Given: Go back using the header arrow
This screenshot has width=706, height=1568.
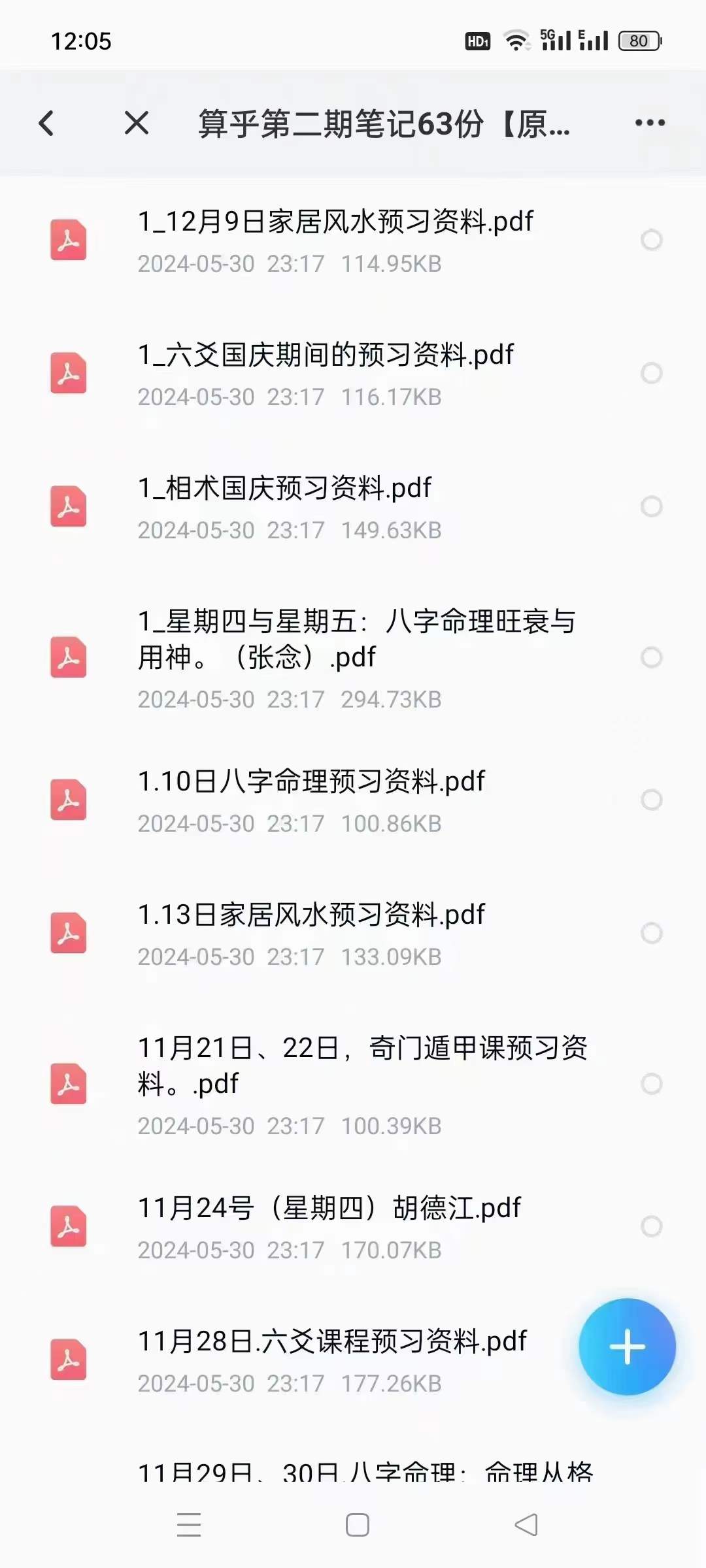Looking at the screenshot, I should coord(46,123).
